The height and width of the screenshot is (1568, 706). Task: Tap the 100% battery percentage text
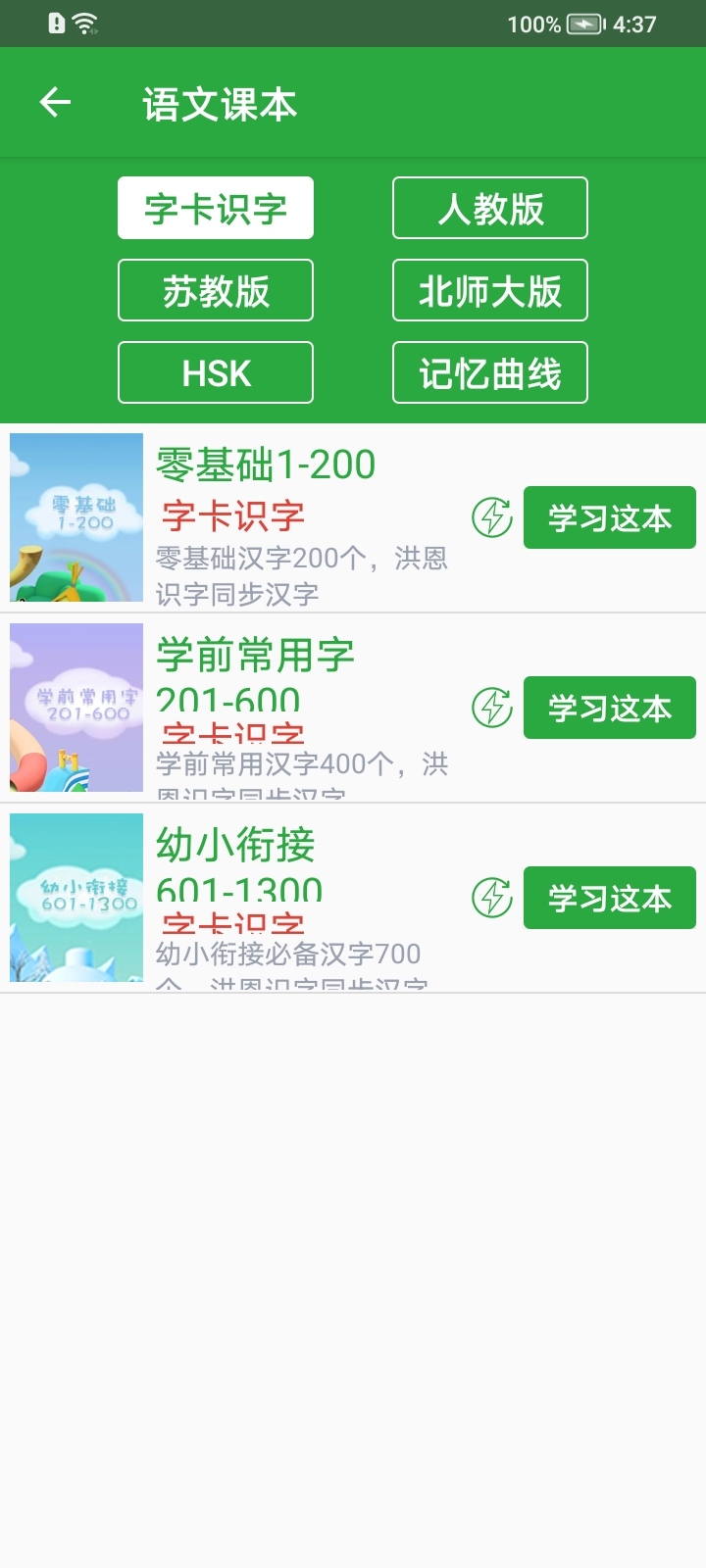[530, 24]
